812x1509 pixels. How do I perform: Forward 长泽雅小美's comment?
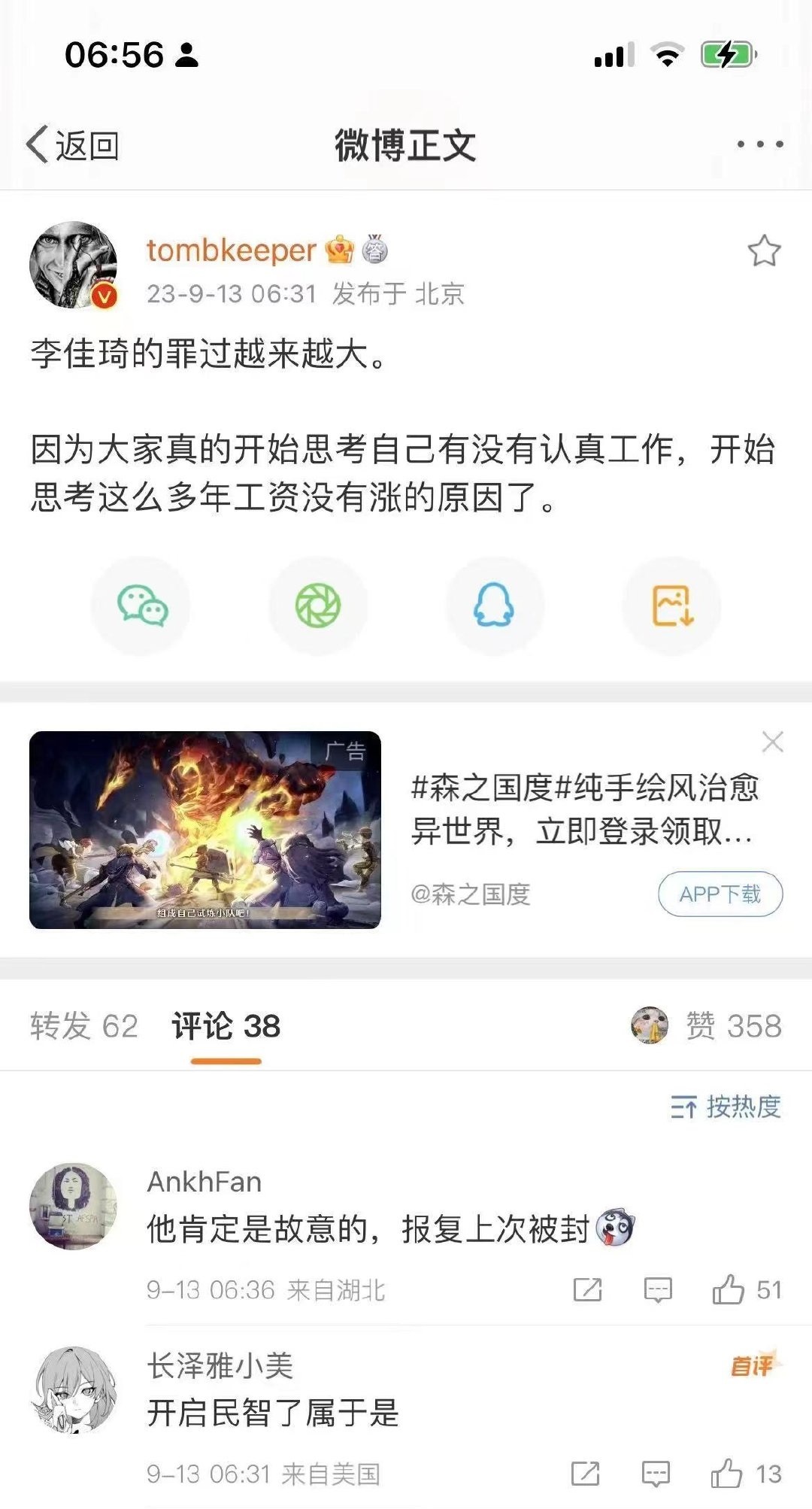(586, 1474)
